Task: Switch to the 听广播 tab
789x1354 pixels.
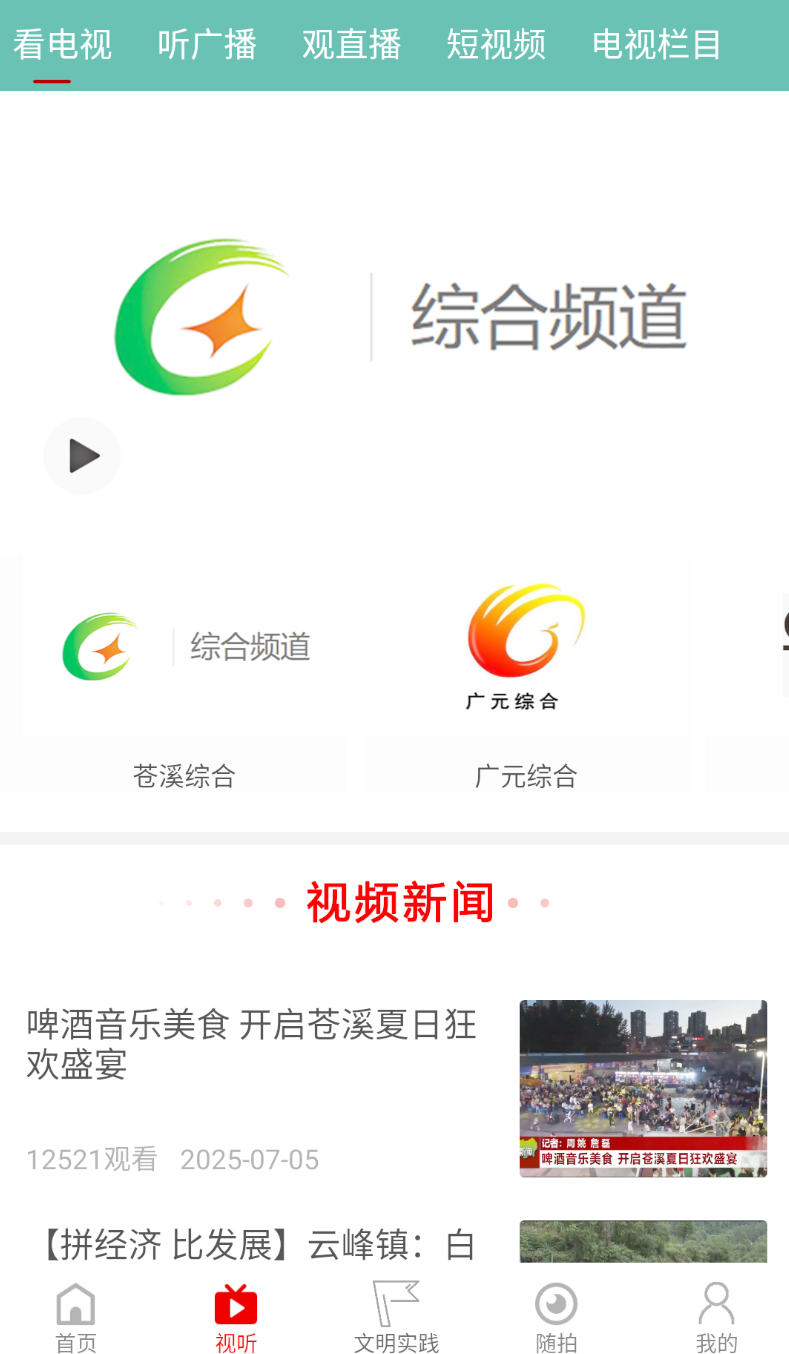Action: point(207,44)
